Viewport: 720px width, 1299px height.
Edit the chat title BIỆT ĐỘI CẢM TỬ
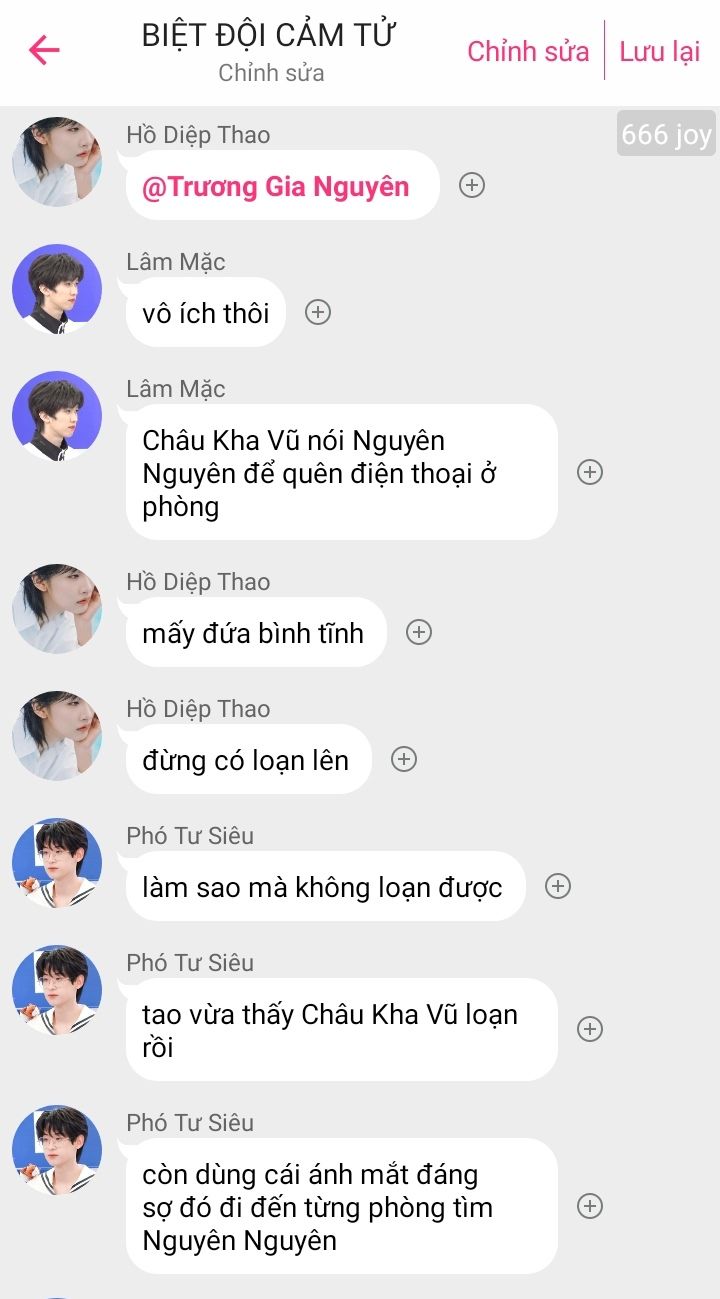pos(269,35)
